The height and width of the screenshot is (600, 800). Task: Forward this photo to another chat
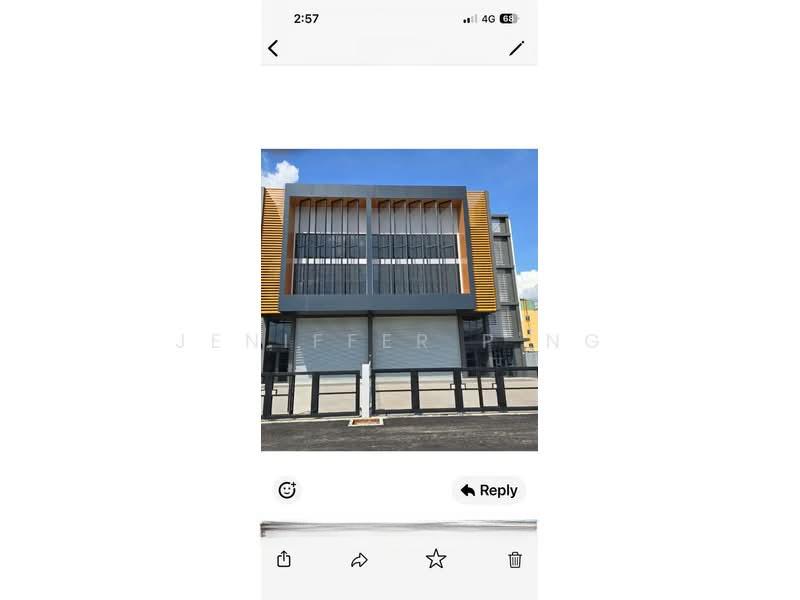pos(359,560)
